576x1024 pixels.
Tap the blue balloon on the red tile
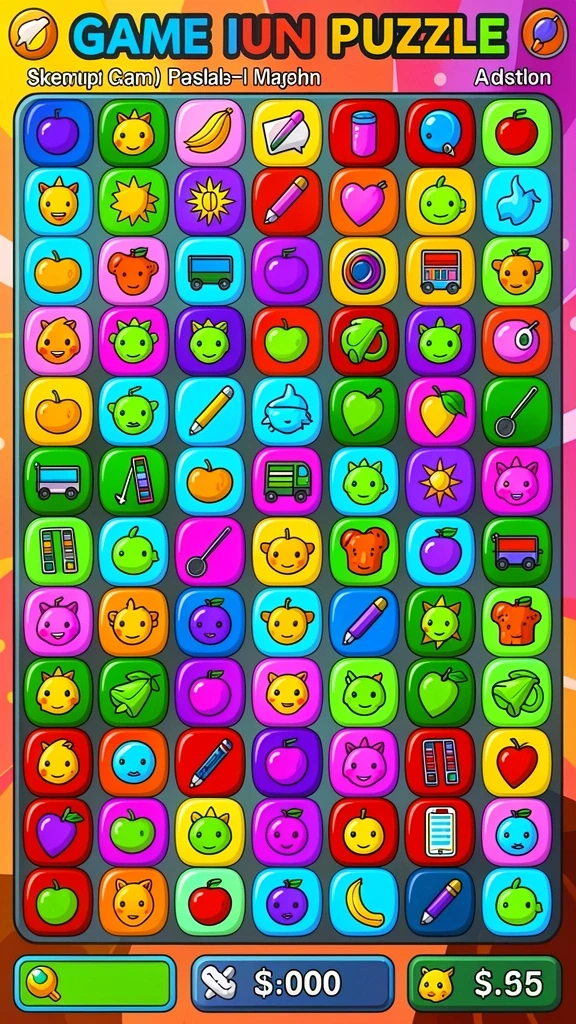(440, 133)
